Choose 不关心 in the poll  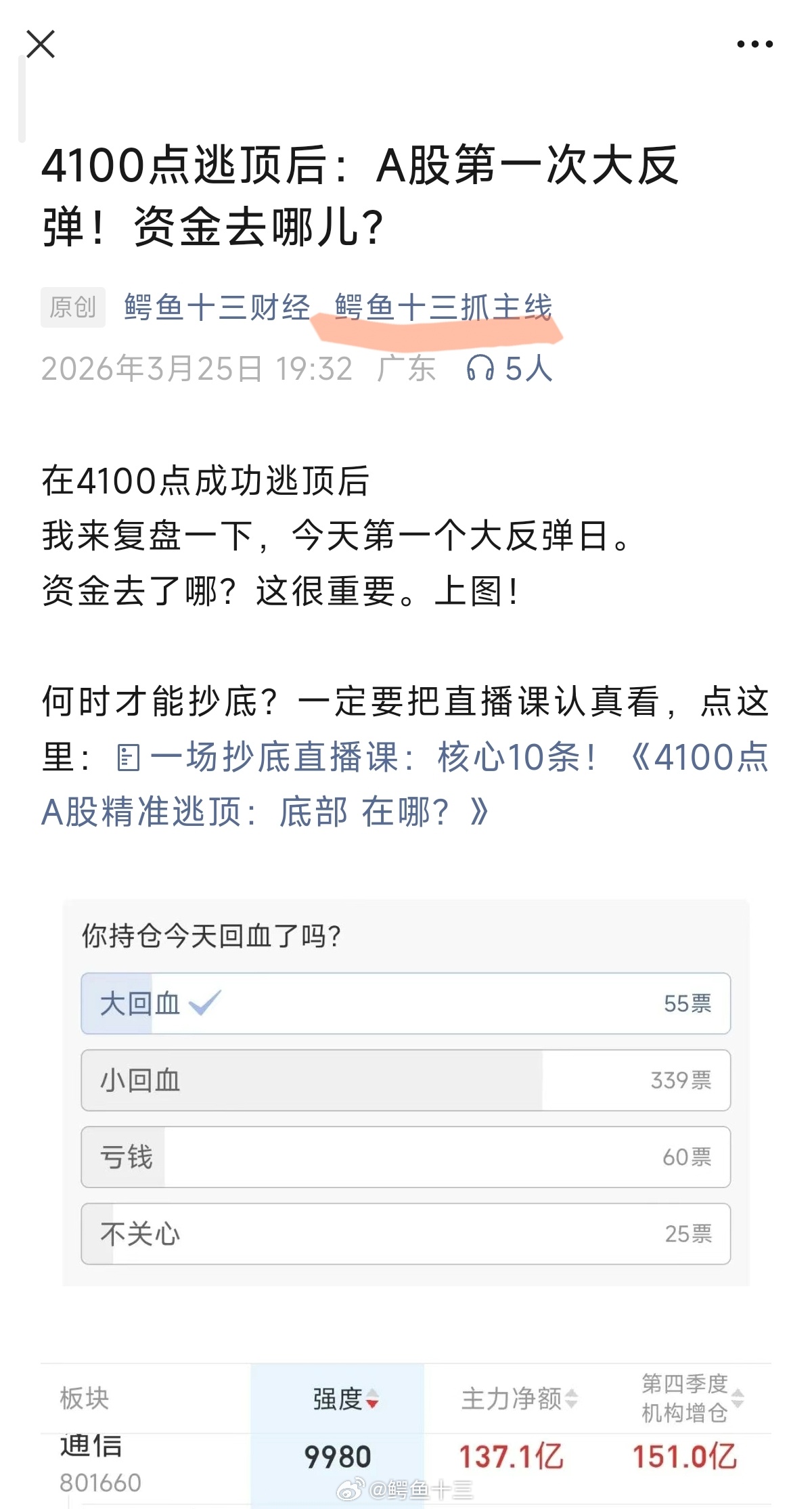pos(406,1235)
